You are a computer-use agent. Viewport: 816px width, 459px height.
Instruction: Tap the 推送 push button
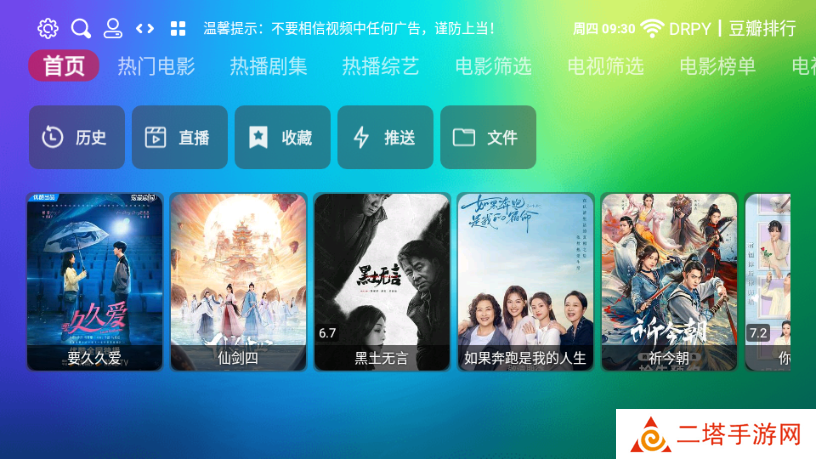click(385, 137)
